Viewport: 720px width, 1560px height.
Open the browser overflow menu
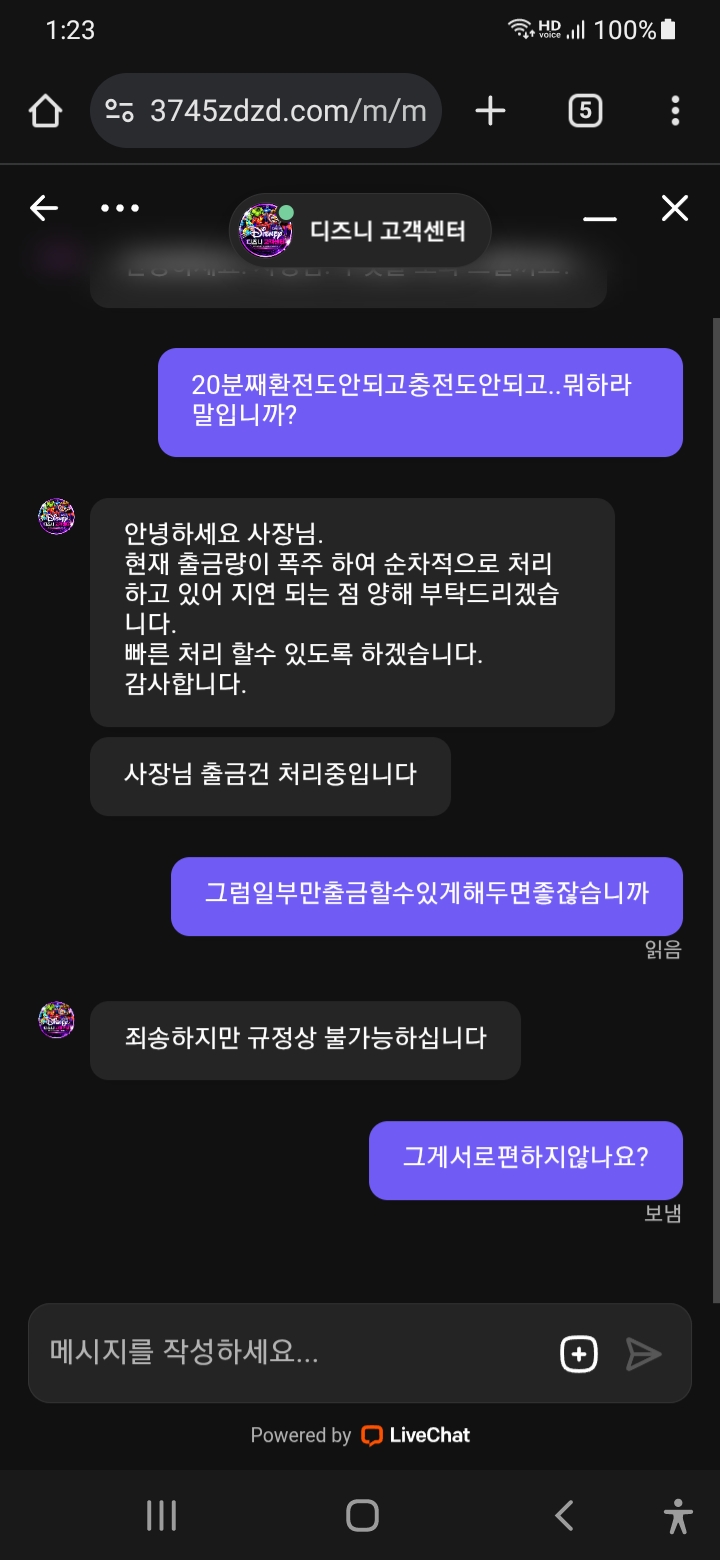click(x=675, y=111)
